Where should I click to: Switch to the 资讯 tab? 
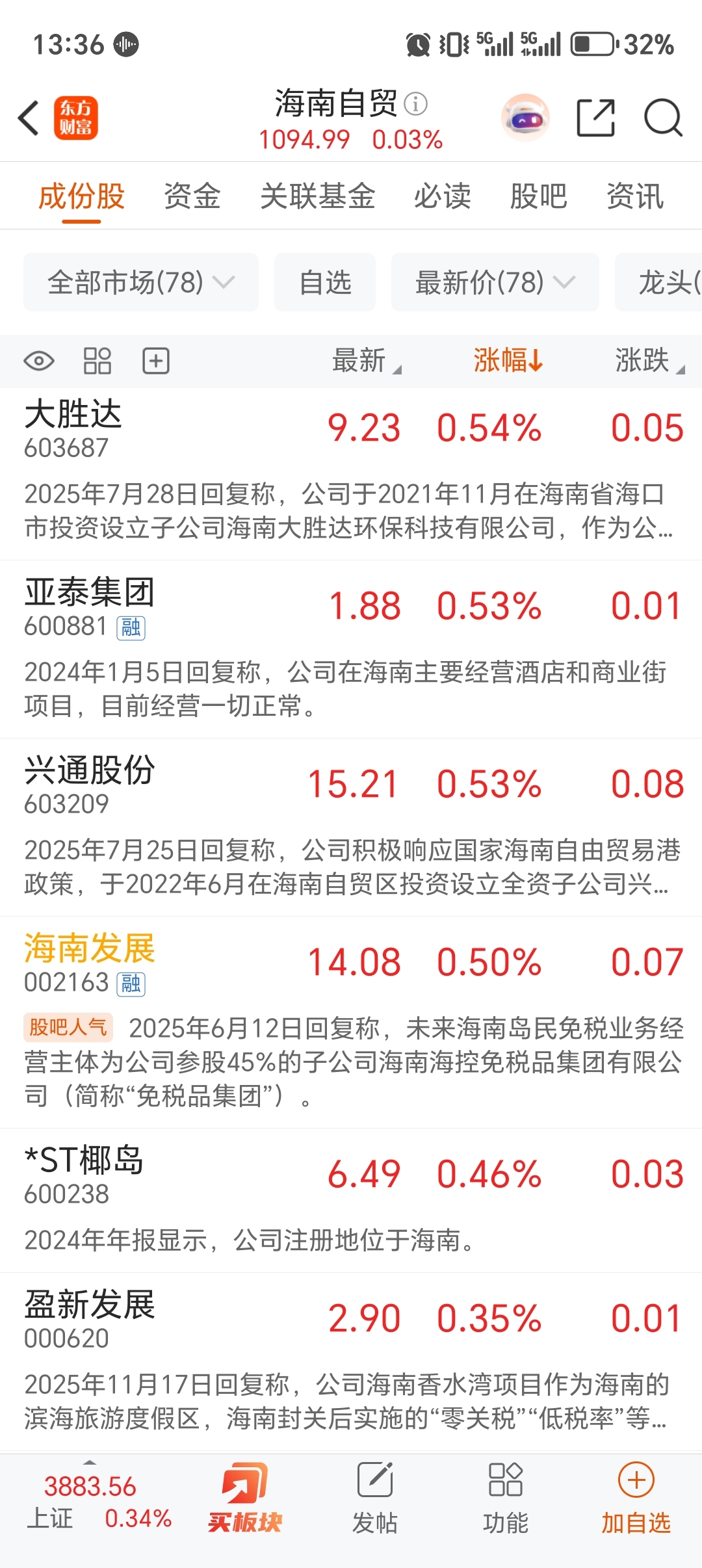pyautogui.click(x=635, y=196)
